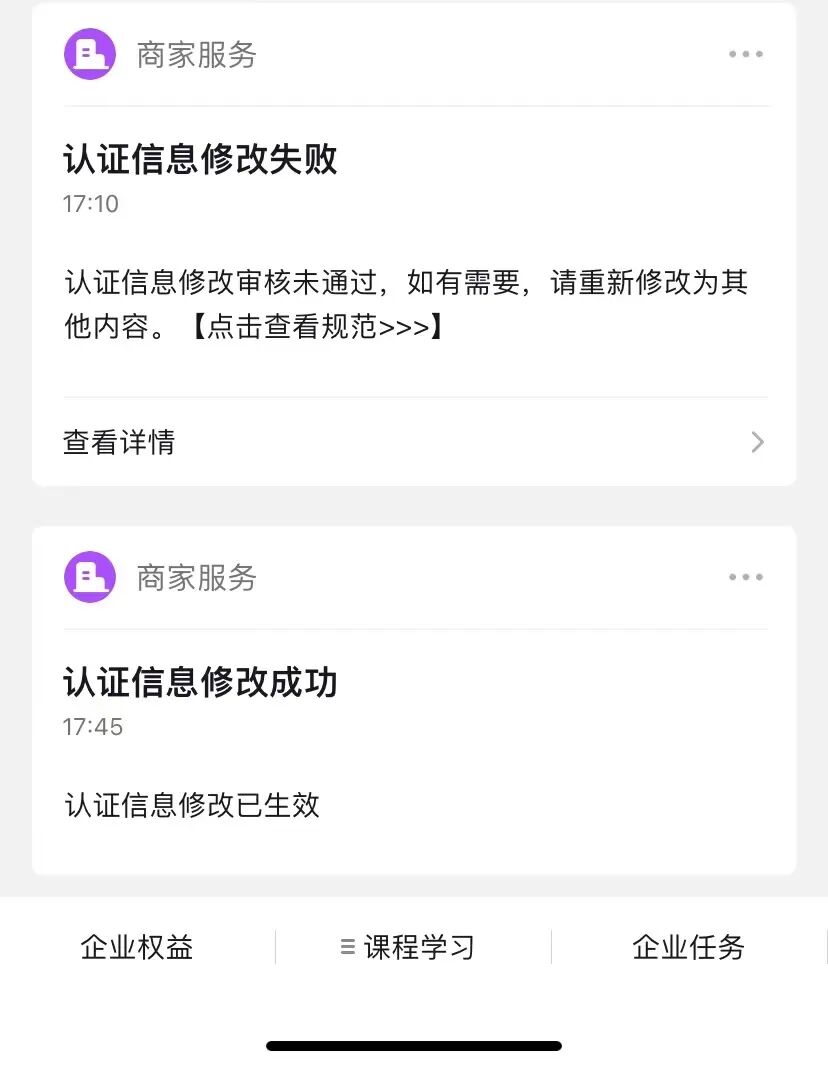Tap the 点击查看规范 link
This screenshot has width=828, height=1066.
[x=318, y=326]
